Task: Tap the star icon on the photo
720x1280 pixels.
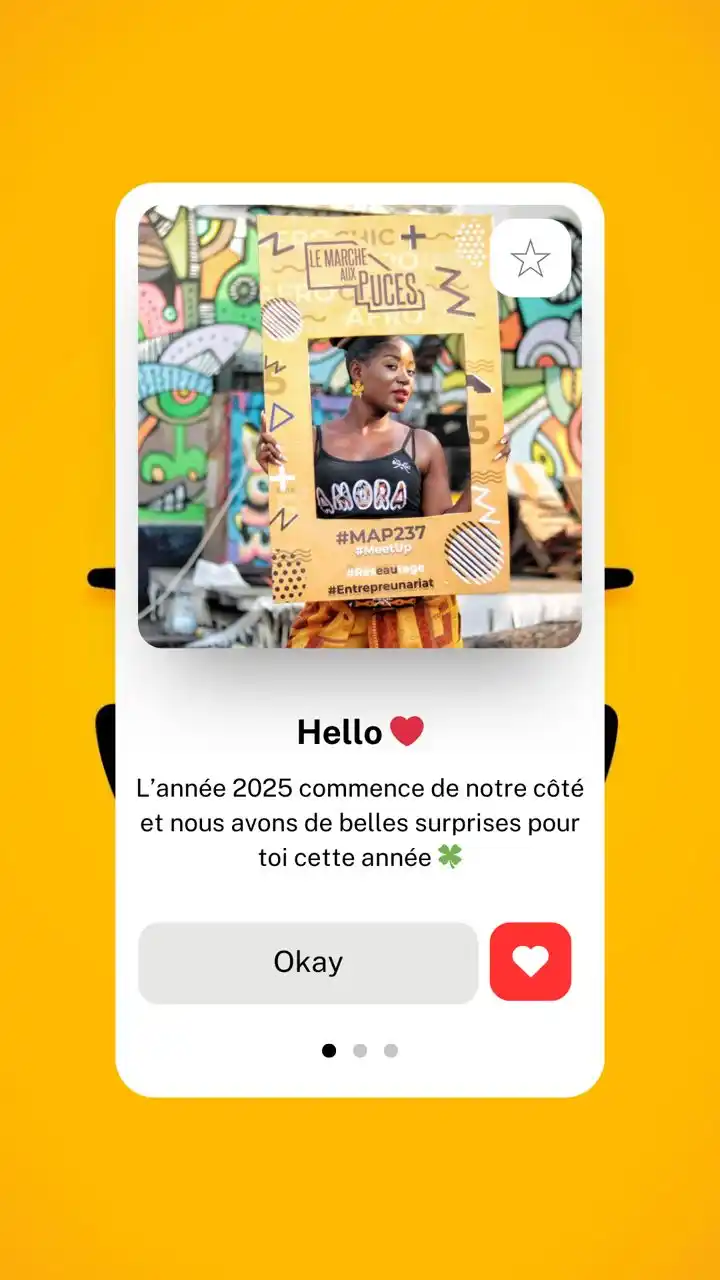Action: pyautogui.click(x=530, y=259)
